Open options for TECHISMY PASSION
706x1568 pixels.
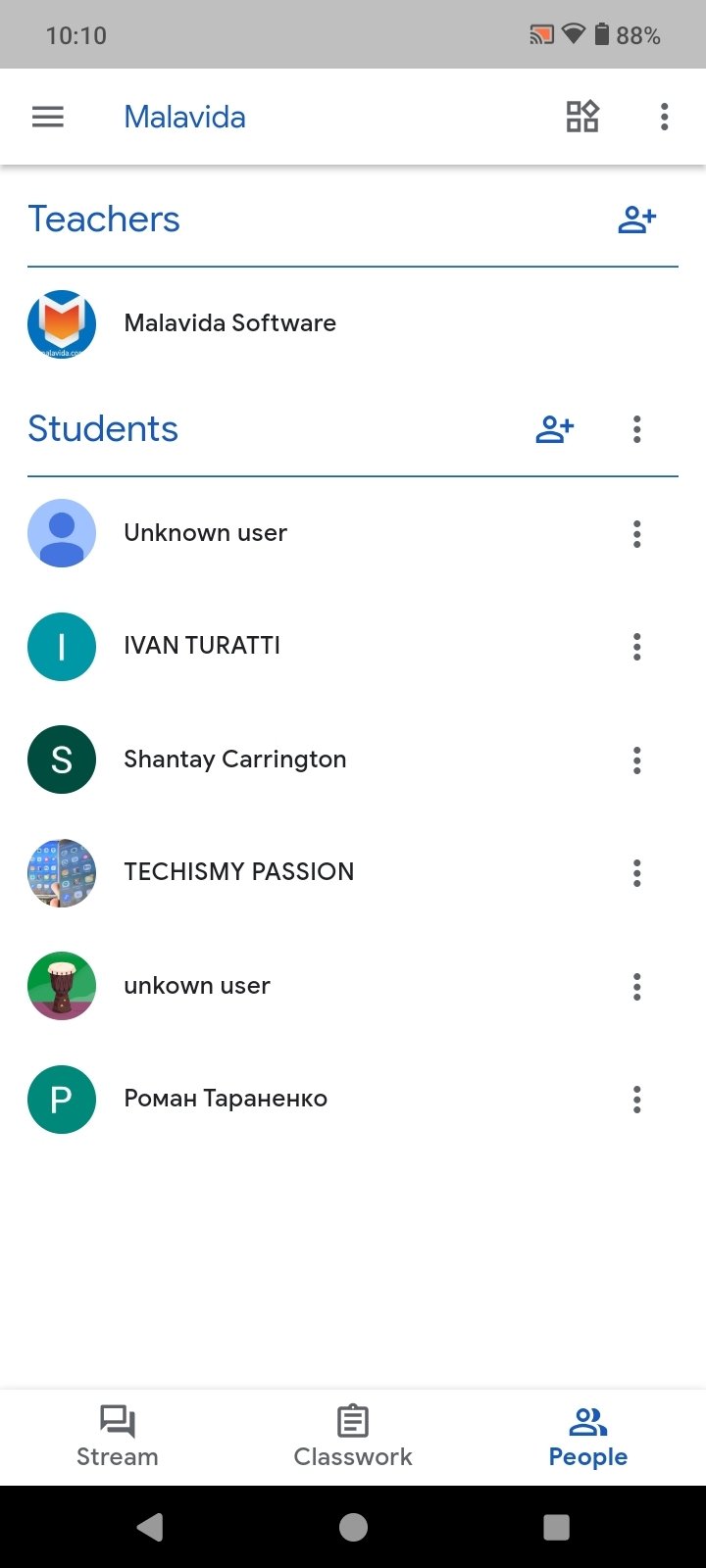(636, 873)
